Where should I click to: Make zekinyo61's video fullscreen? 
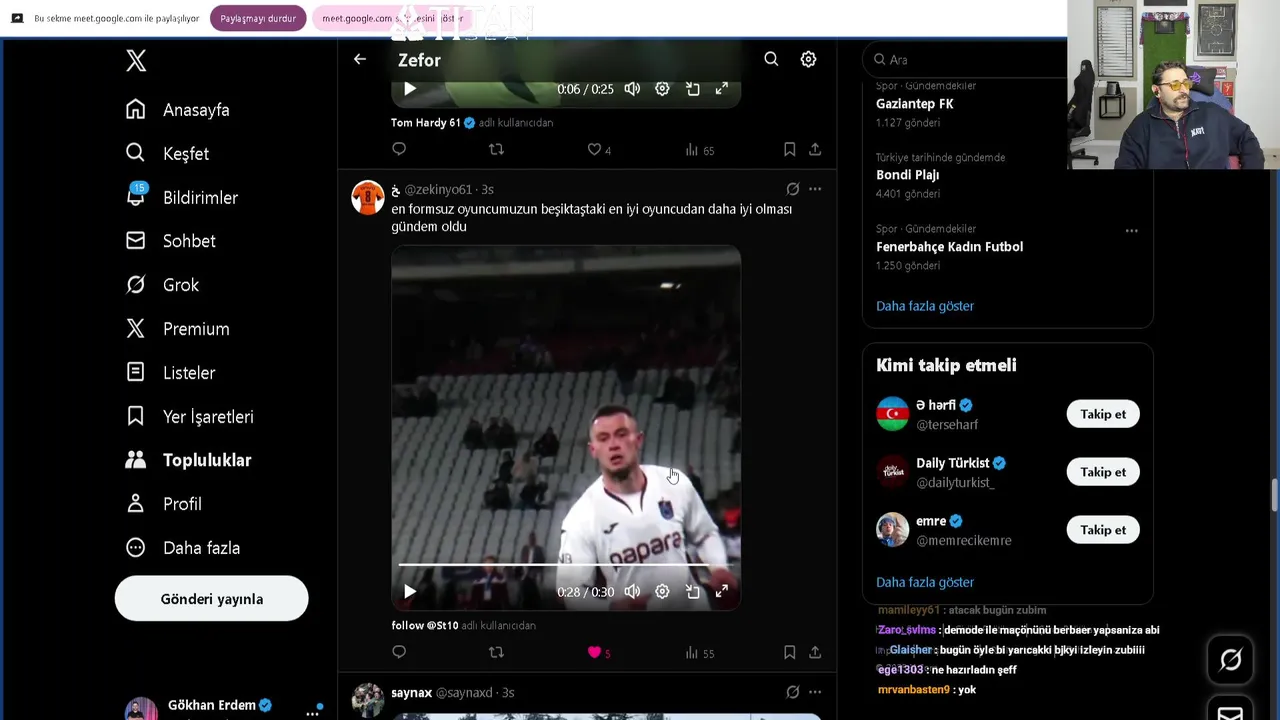721,592
